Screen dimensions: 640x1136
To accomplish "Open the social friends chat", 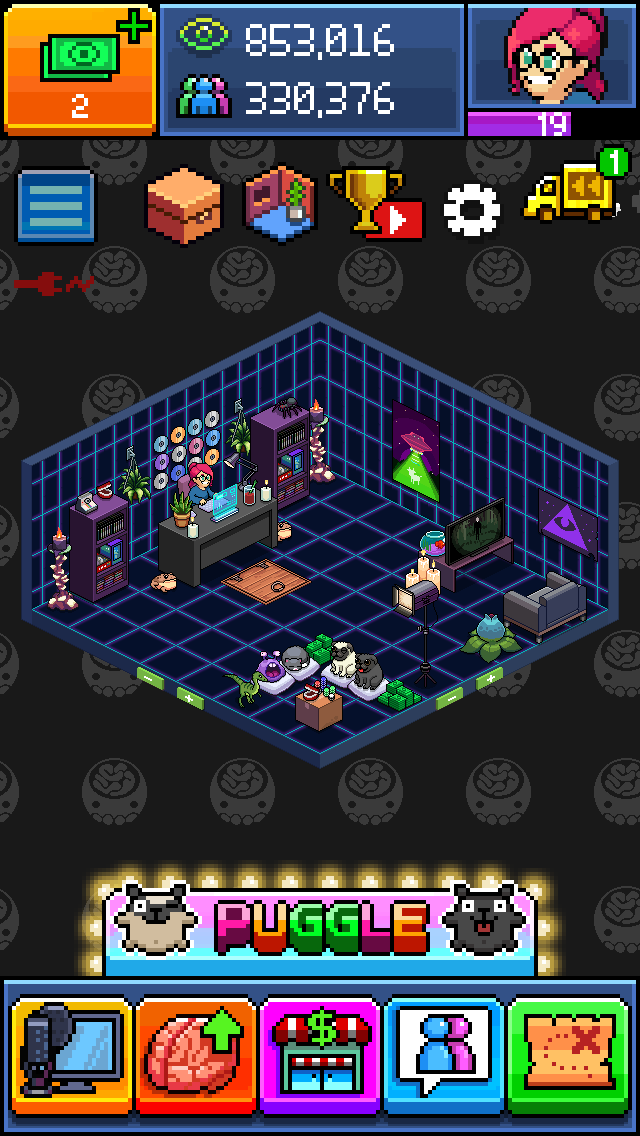I will 444,1056.
